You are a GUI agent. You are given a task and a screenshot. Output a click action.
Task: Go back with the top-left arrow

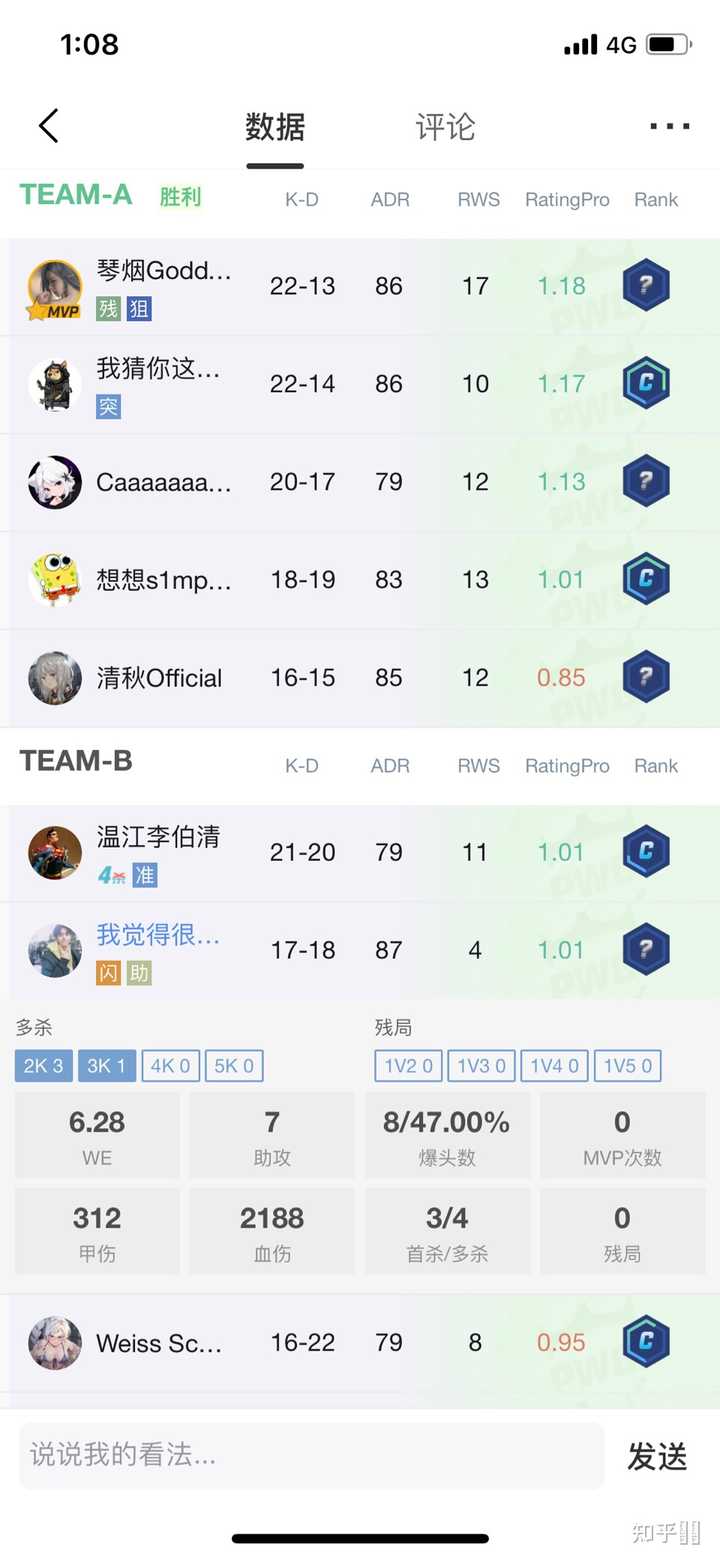(49, 127)
